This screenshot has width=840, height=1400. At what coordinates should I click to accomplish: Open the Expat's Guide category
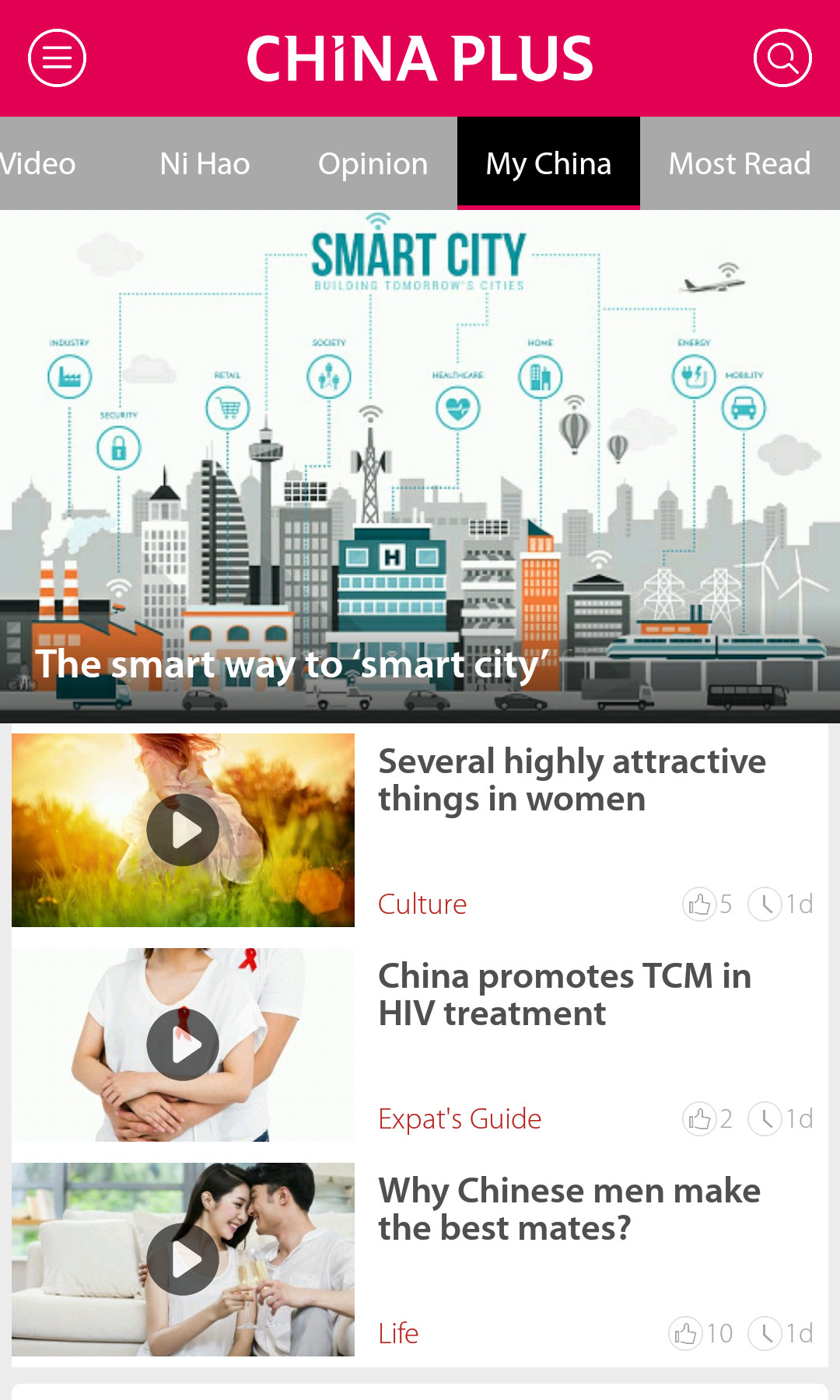[459, 1118]
